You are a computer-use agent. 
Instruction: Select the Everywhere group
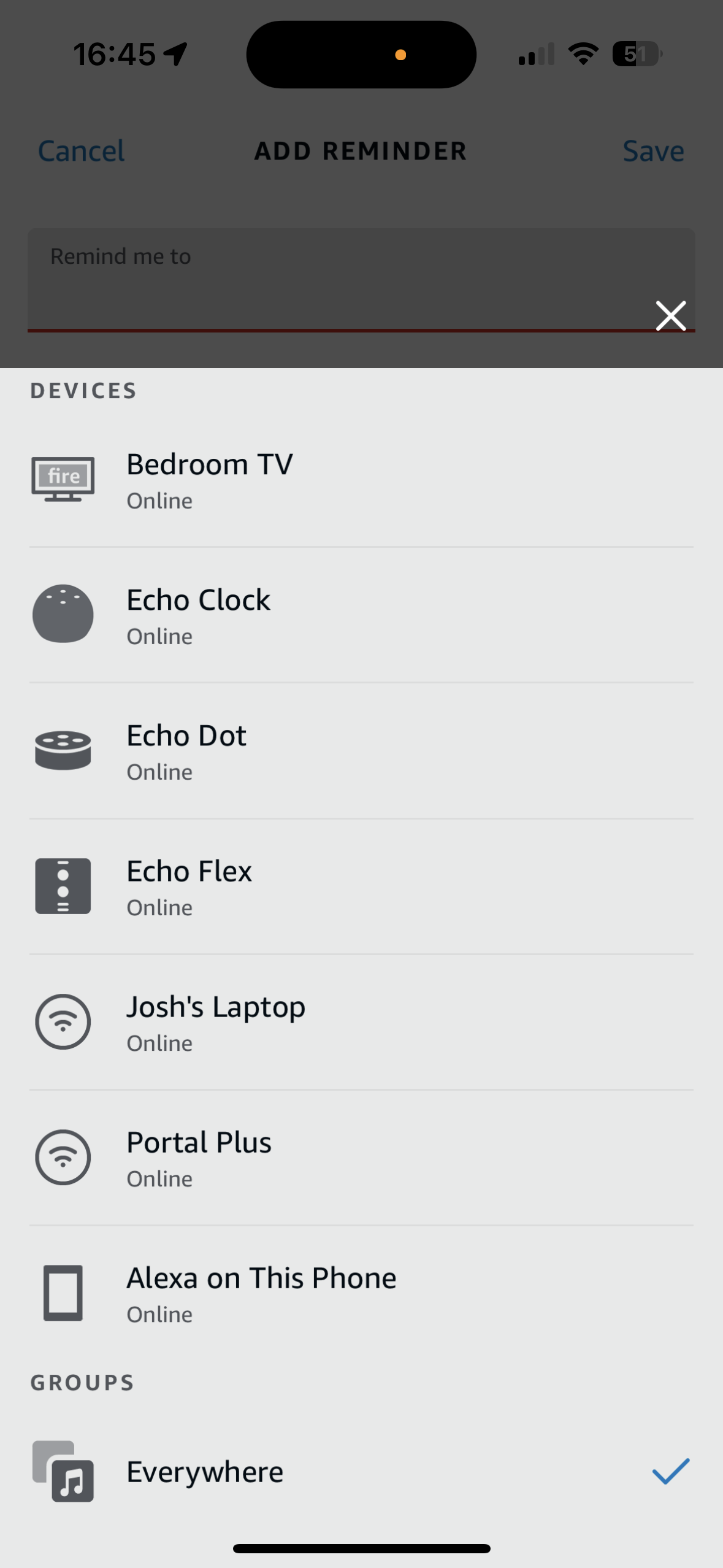click(361, 1471)
